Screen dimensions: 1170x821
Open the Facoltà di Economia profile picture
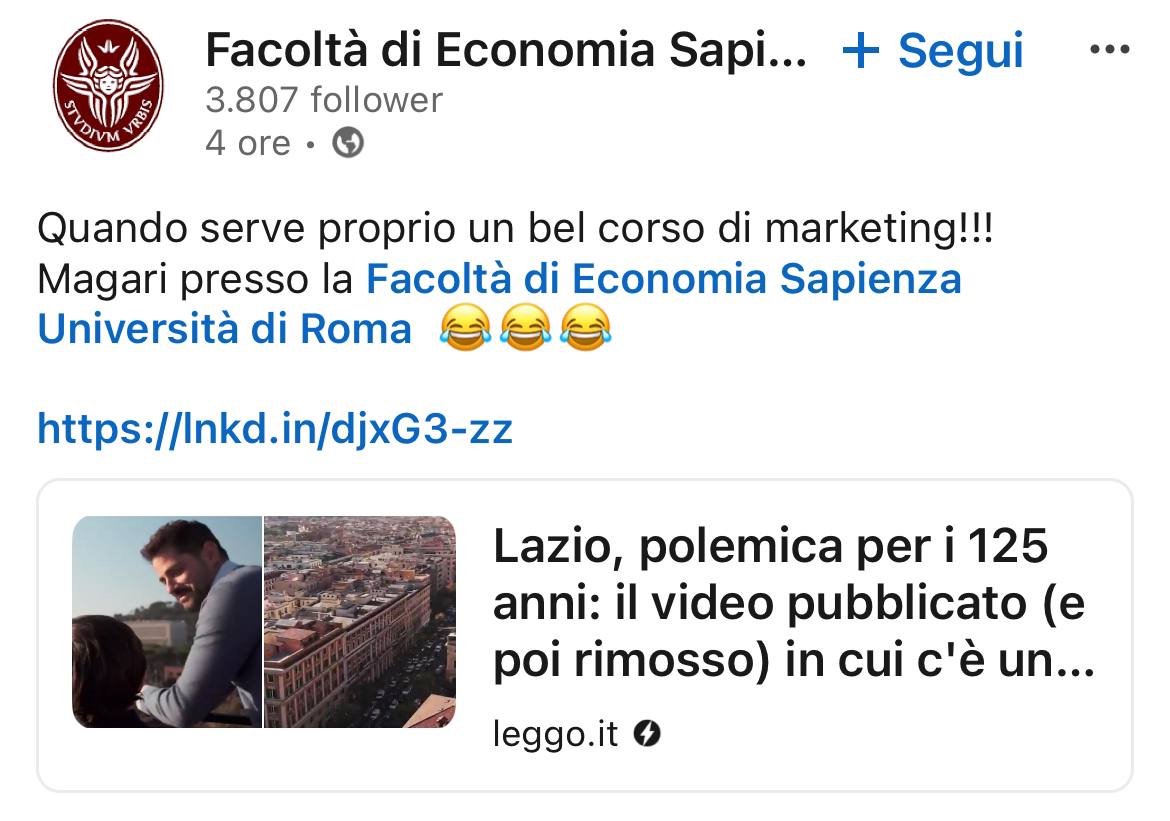(x=109, y=85)
